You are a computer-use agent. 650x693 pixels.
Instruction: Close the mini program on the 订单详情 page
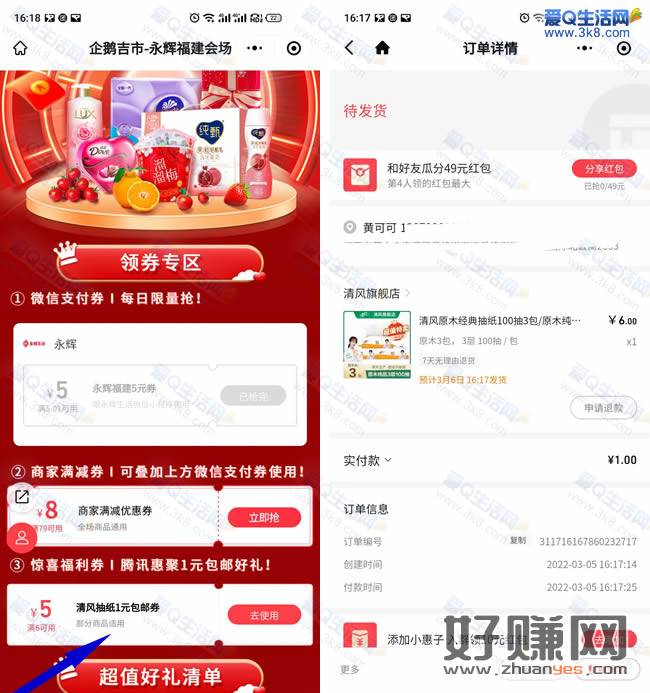click(x=623, y=48)
